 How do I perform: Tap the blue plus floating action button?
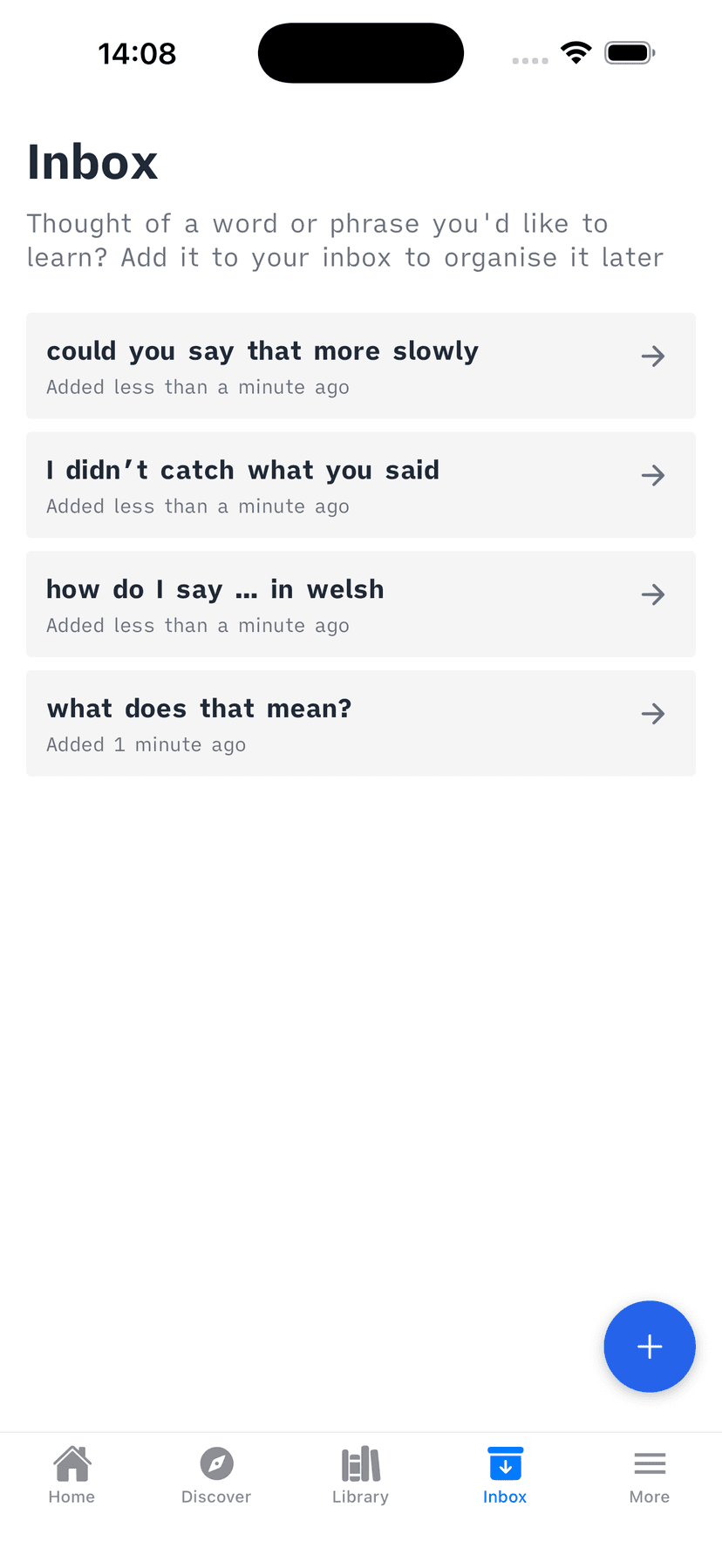coord(650,1347)
